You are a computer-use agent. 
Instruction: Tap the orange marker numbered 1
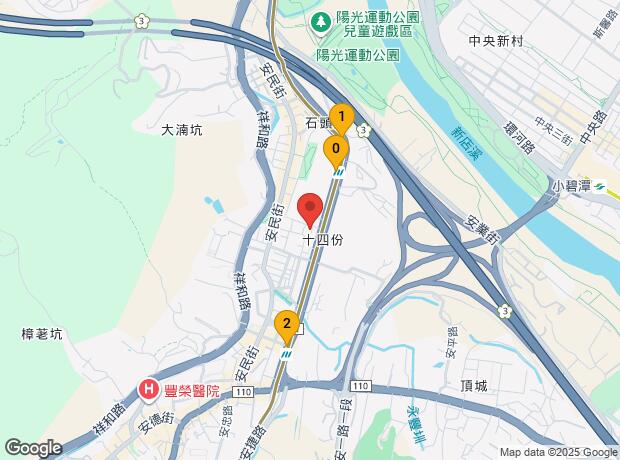(341, 118)
